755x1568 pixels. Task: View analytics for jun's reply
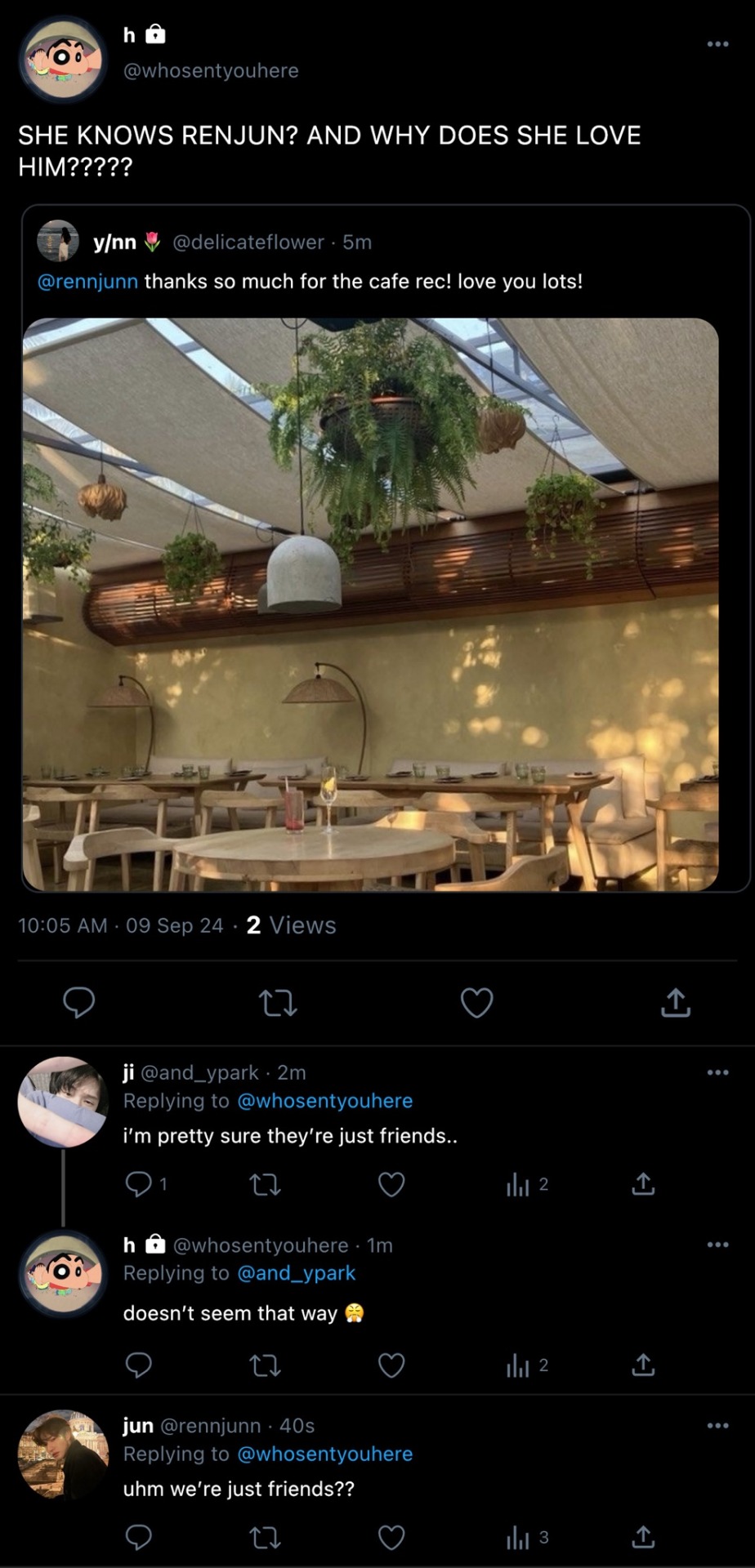526,1539
